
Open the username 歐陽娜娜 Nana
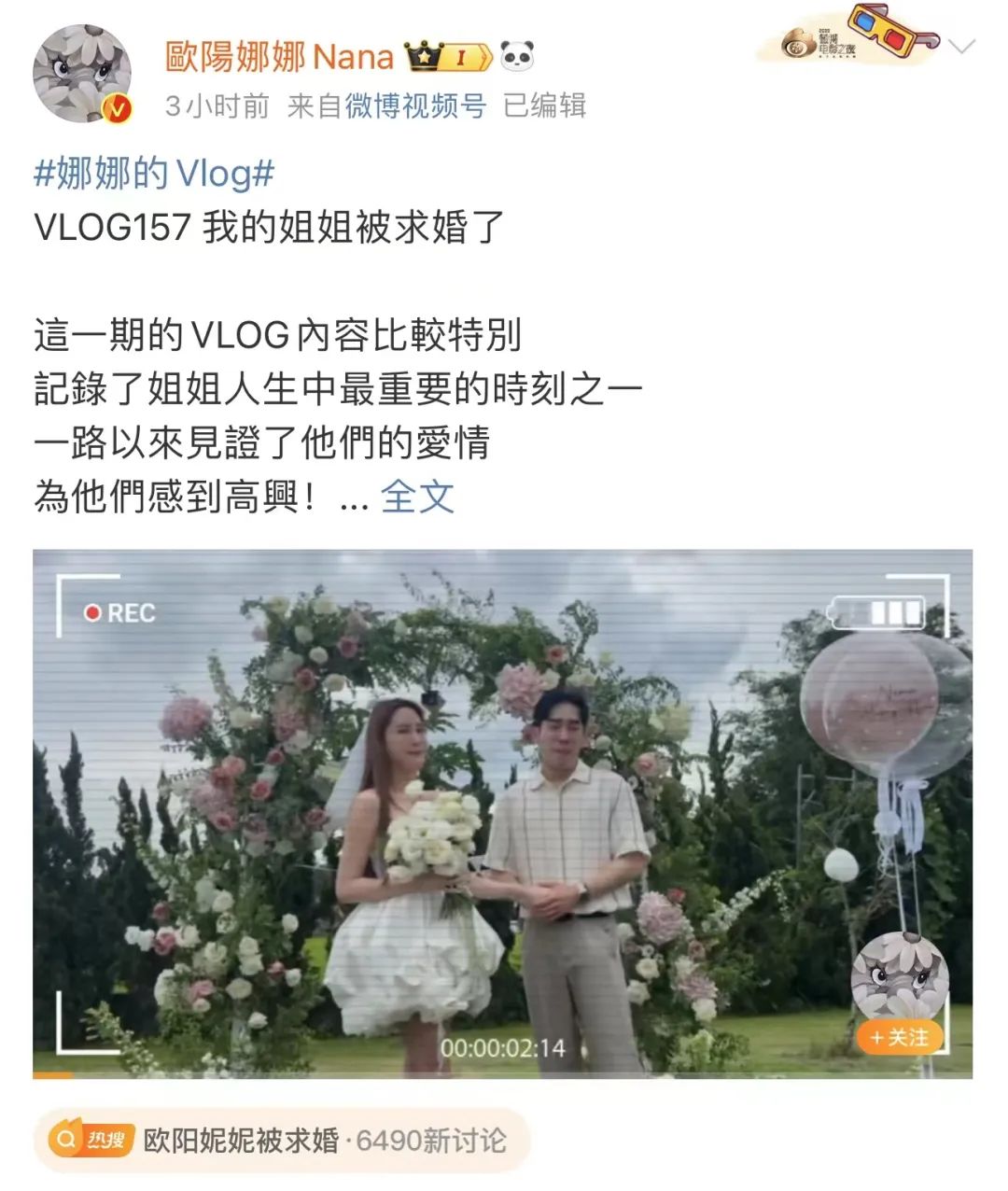[x=279, y=57]
